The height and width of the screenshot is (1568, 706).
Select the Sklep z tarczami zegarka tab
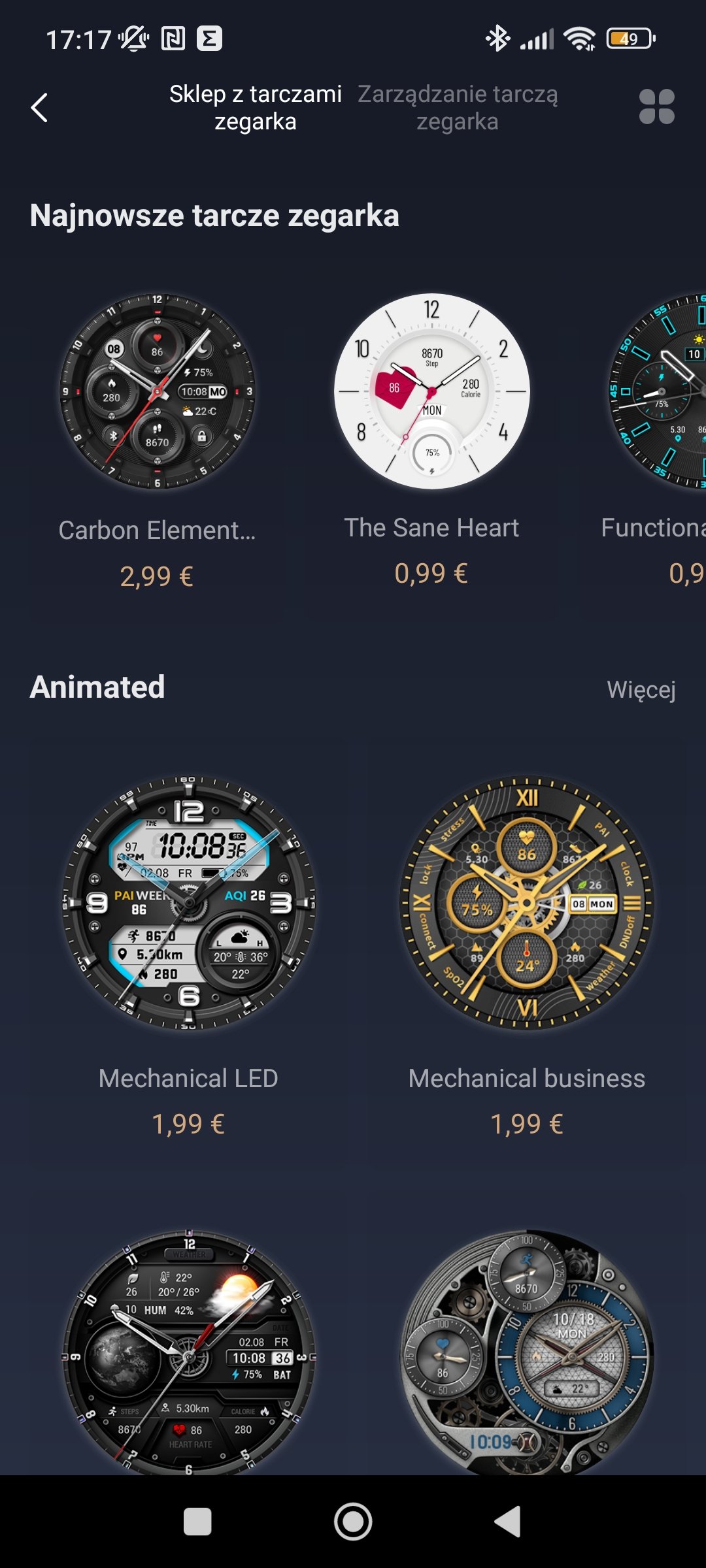click(255, 108)
